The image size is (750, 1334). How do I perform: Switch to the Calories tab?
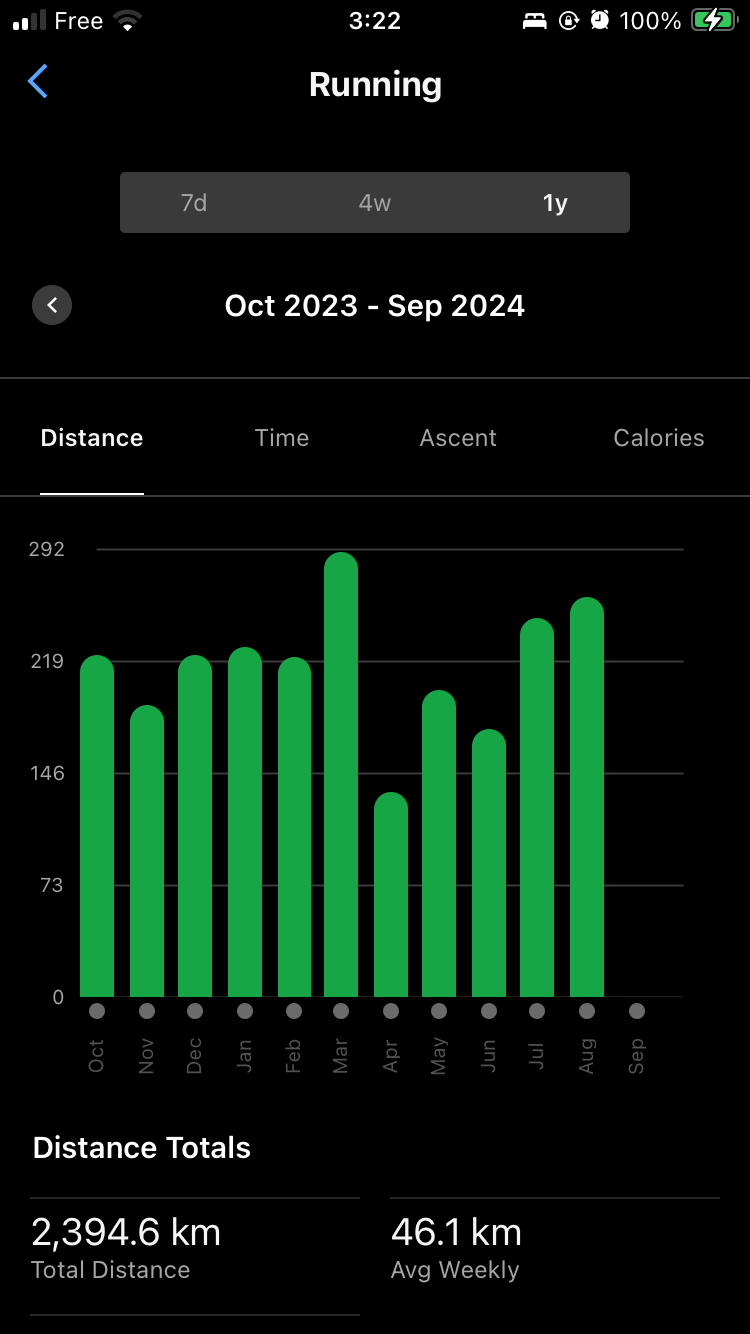click(659, 438)
